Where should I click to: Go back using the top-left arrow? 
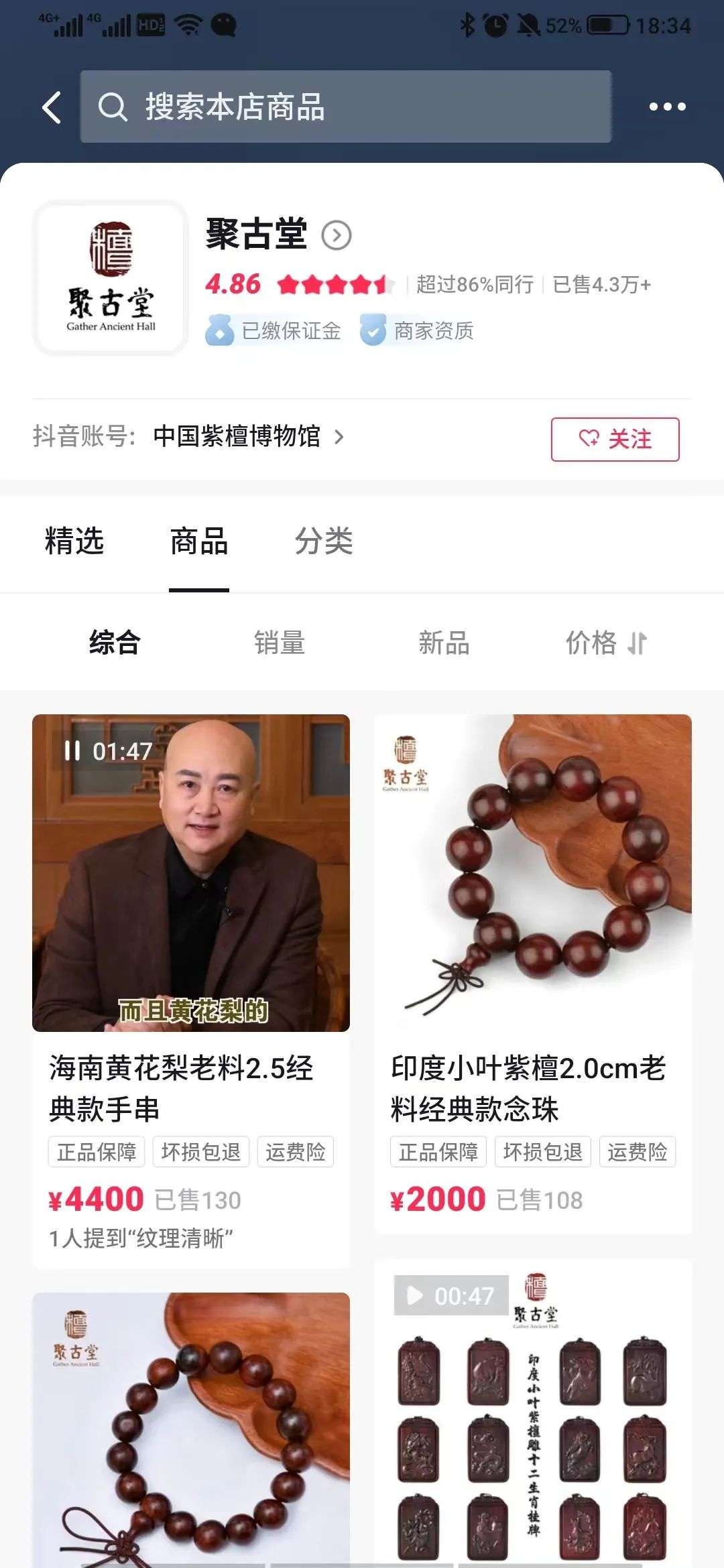pos(52,107)
